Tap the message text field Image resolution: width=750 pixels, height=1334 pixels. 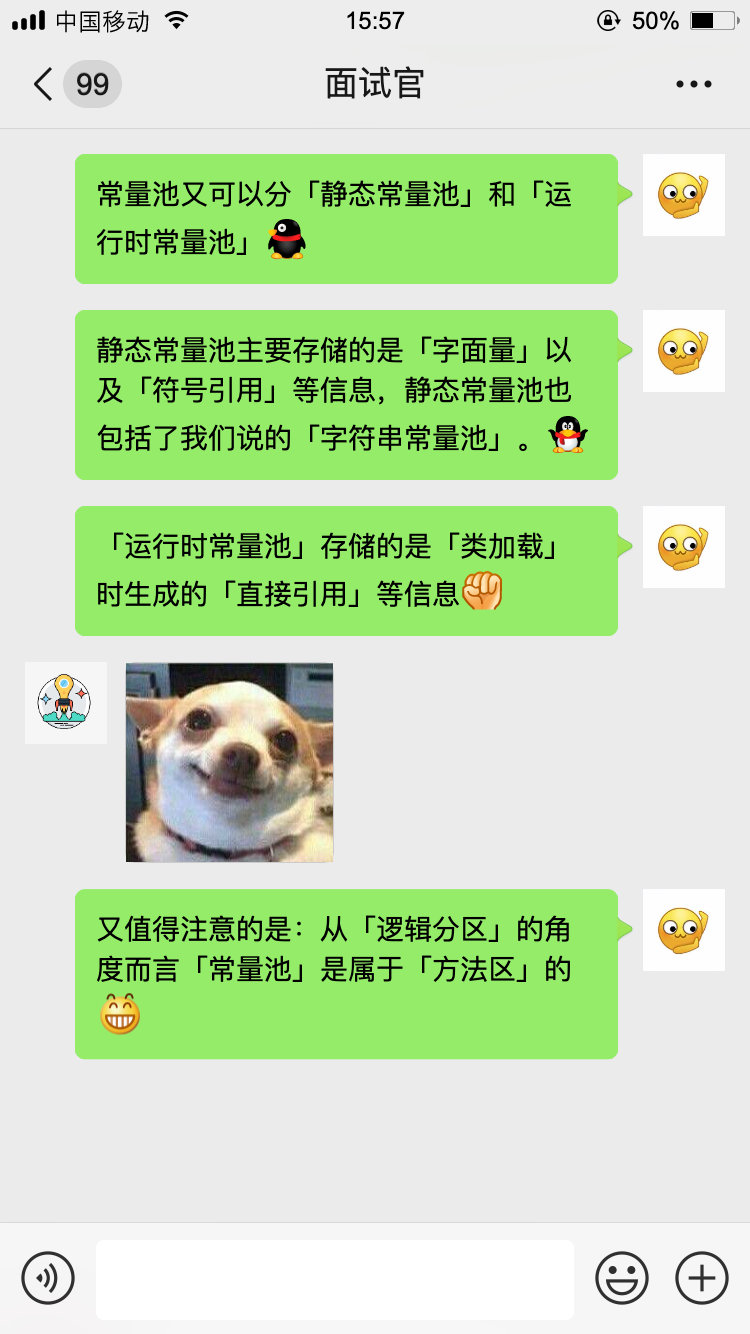[x=335, y=1279]
